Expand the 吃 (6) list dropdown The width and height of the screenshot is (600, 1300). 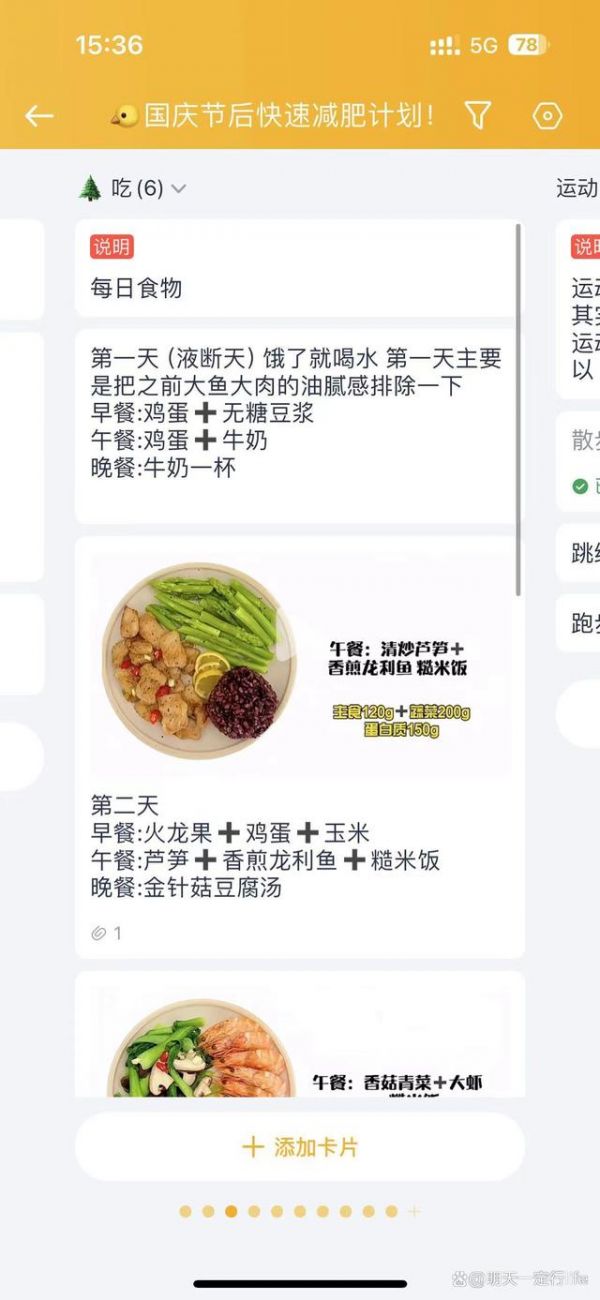pos(178,188)
